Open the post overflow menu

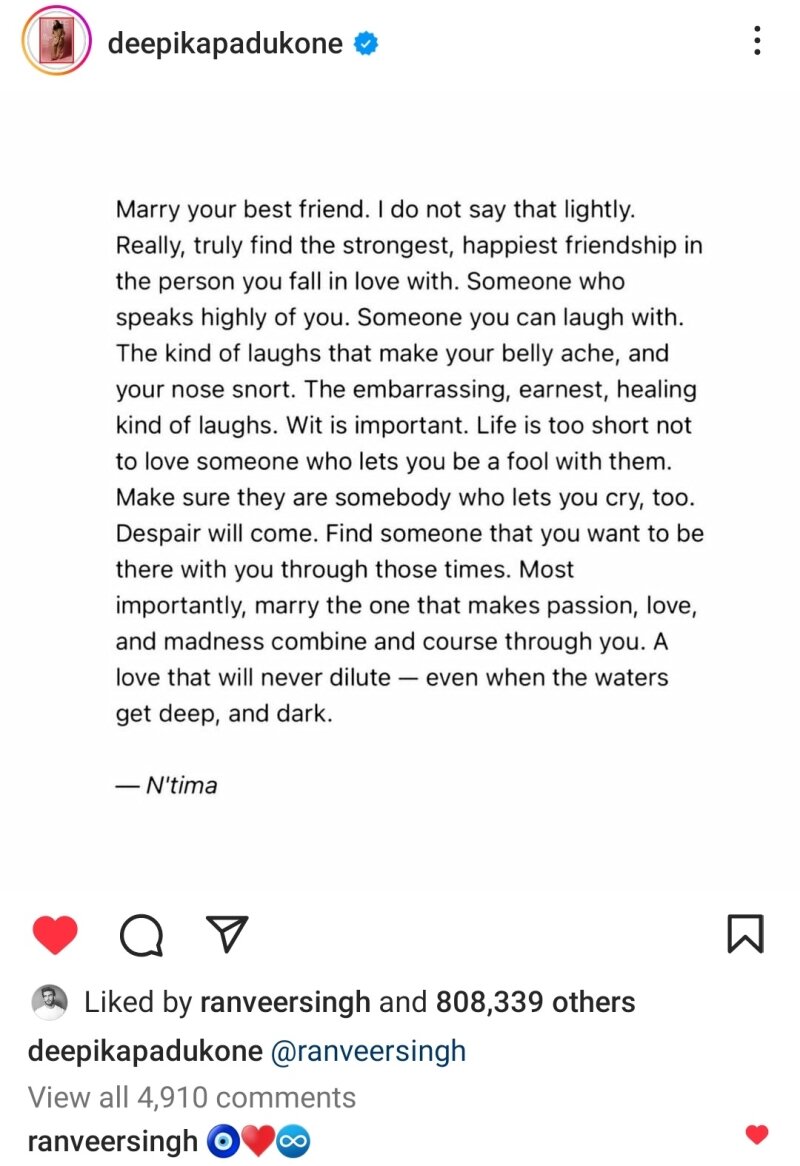click(x=757, y=41)
